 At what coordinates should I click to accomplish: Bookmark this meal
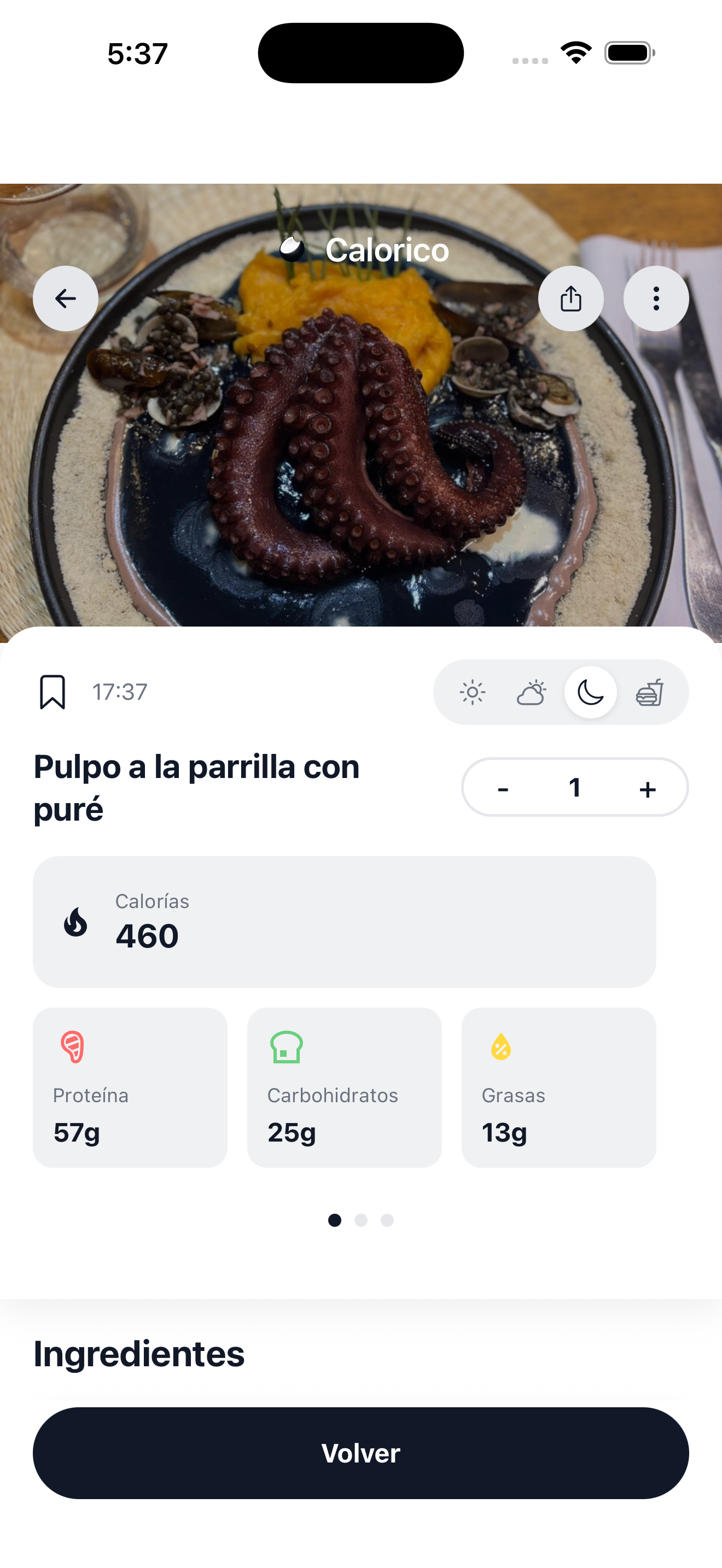[53, 692]
